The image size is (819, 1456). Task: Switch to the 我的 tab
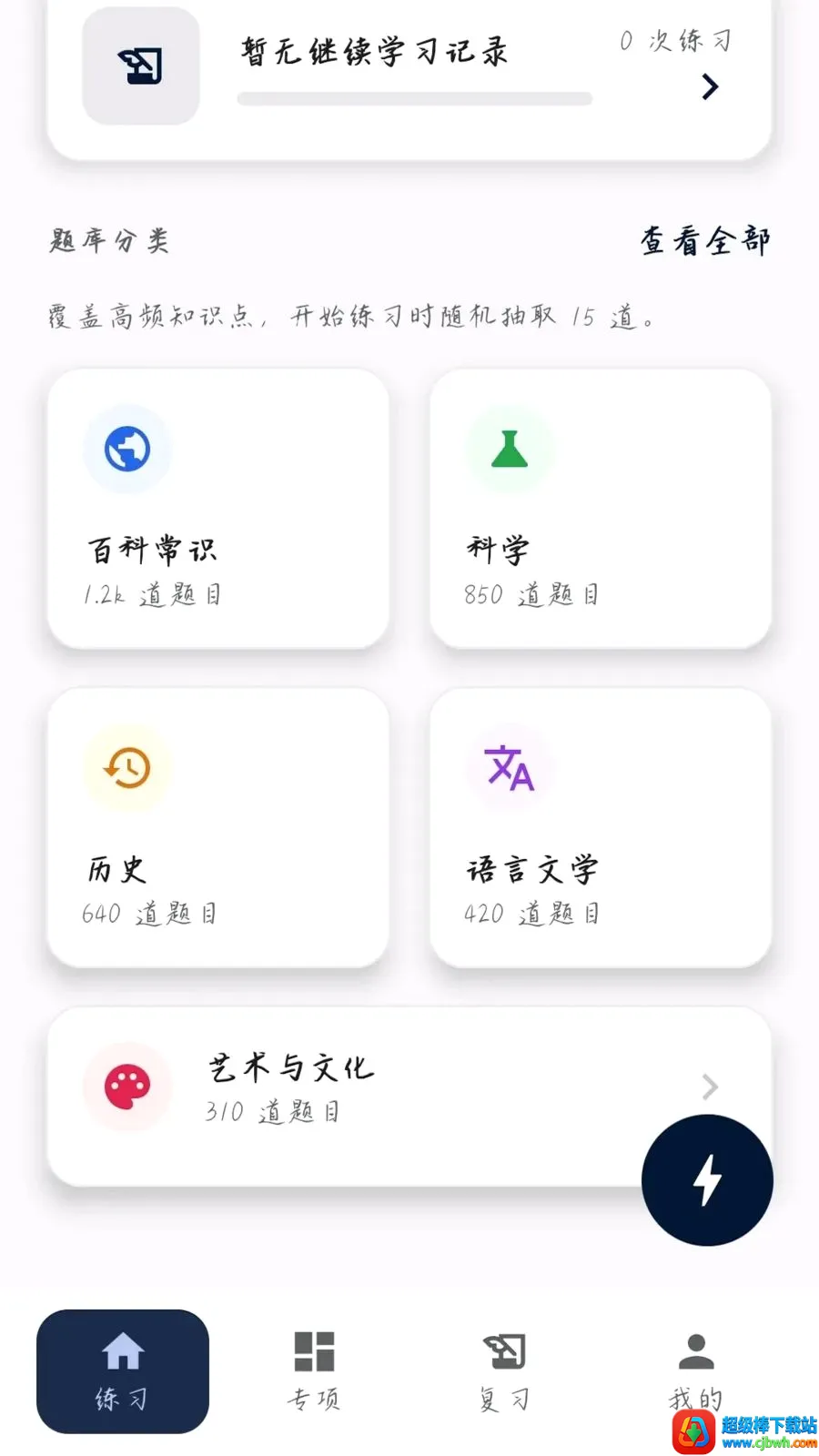(x=696, y=1371)
